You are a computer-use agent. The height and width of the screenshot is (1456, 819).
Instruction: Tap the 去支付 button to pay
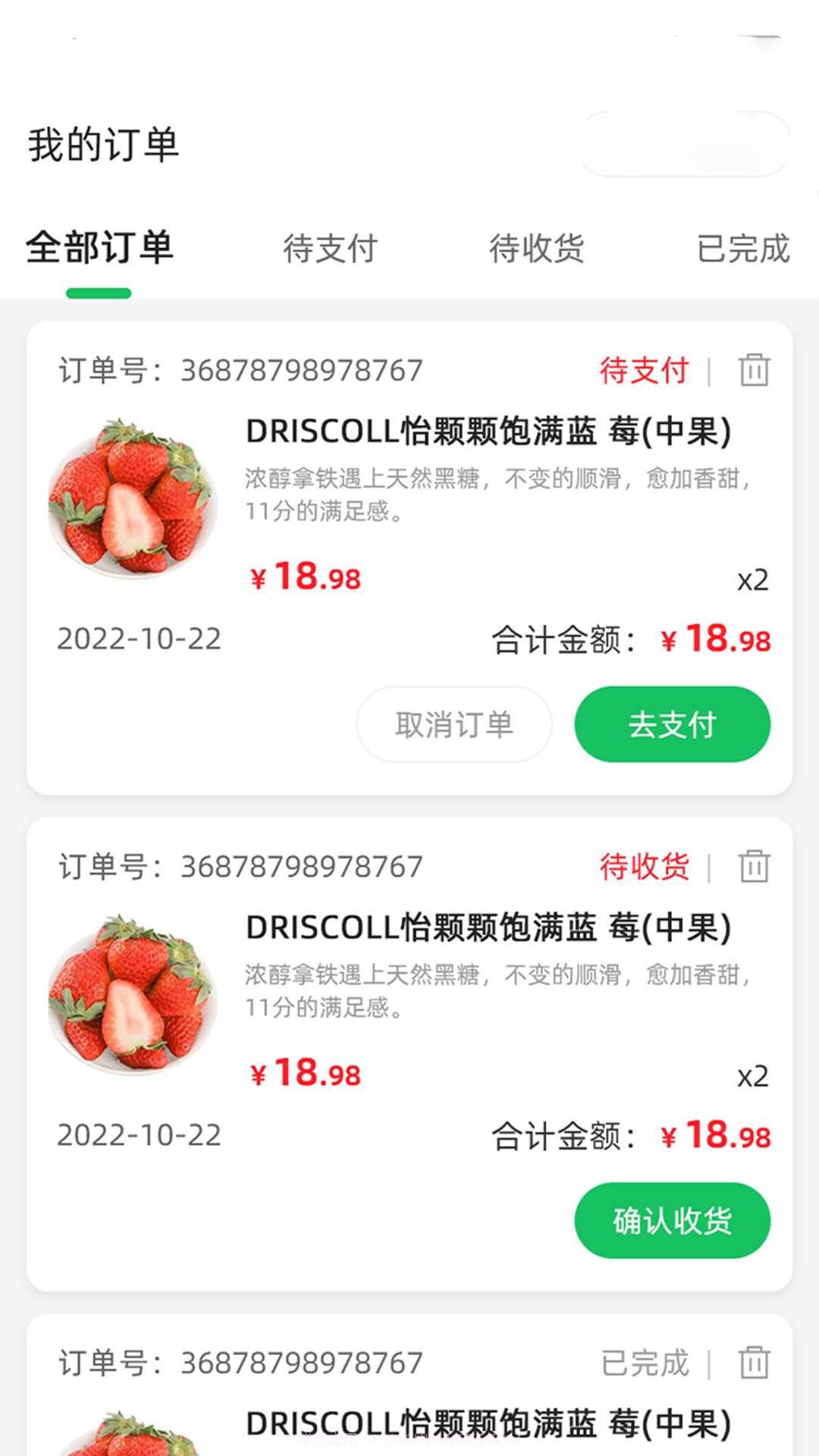coord(672,724)
